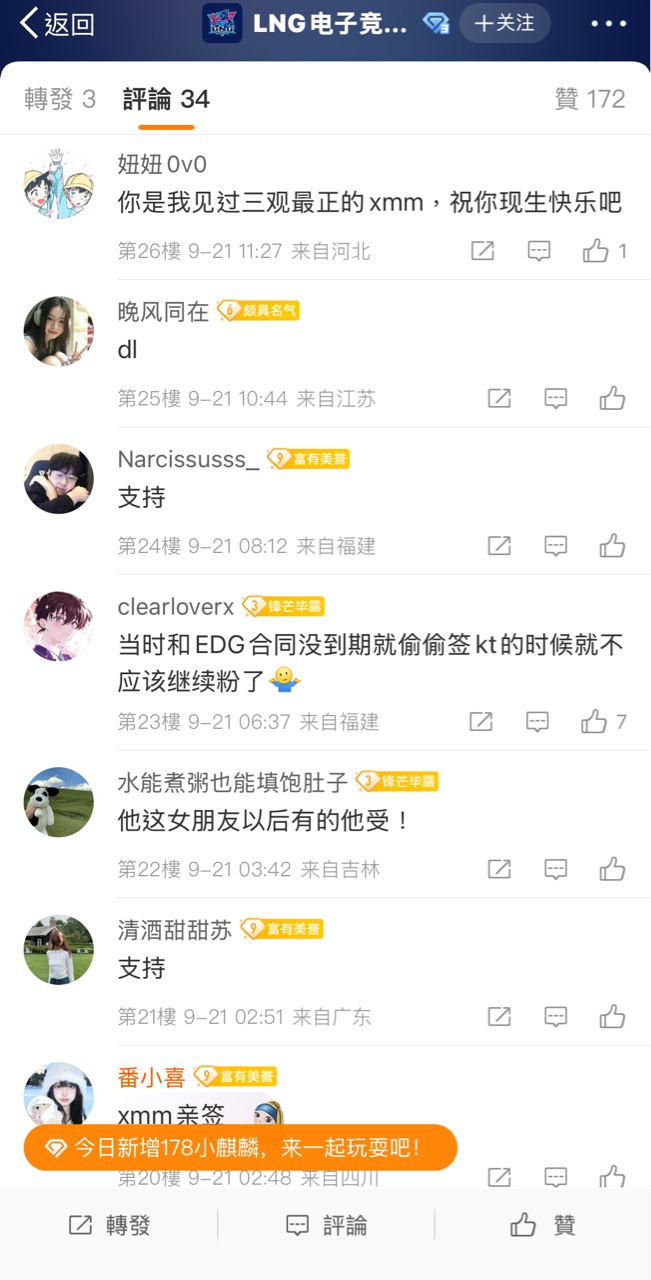
Task: Like clearloverx's comment about EDG
Action: coord(595,721)
